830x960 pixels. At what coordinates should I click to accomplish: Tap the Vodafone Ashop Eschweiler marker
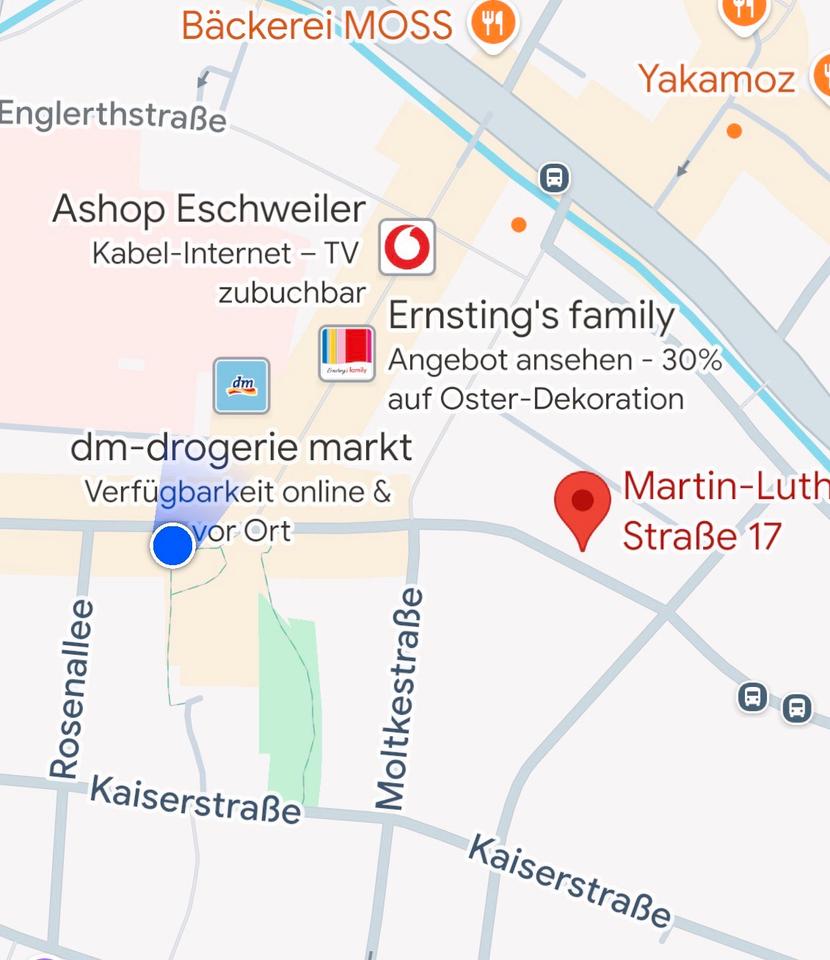pos(407,246)
